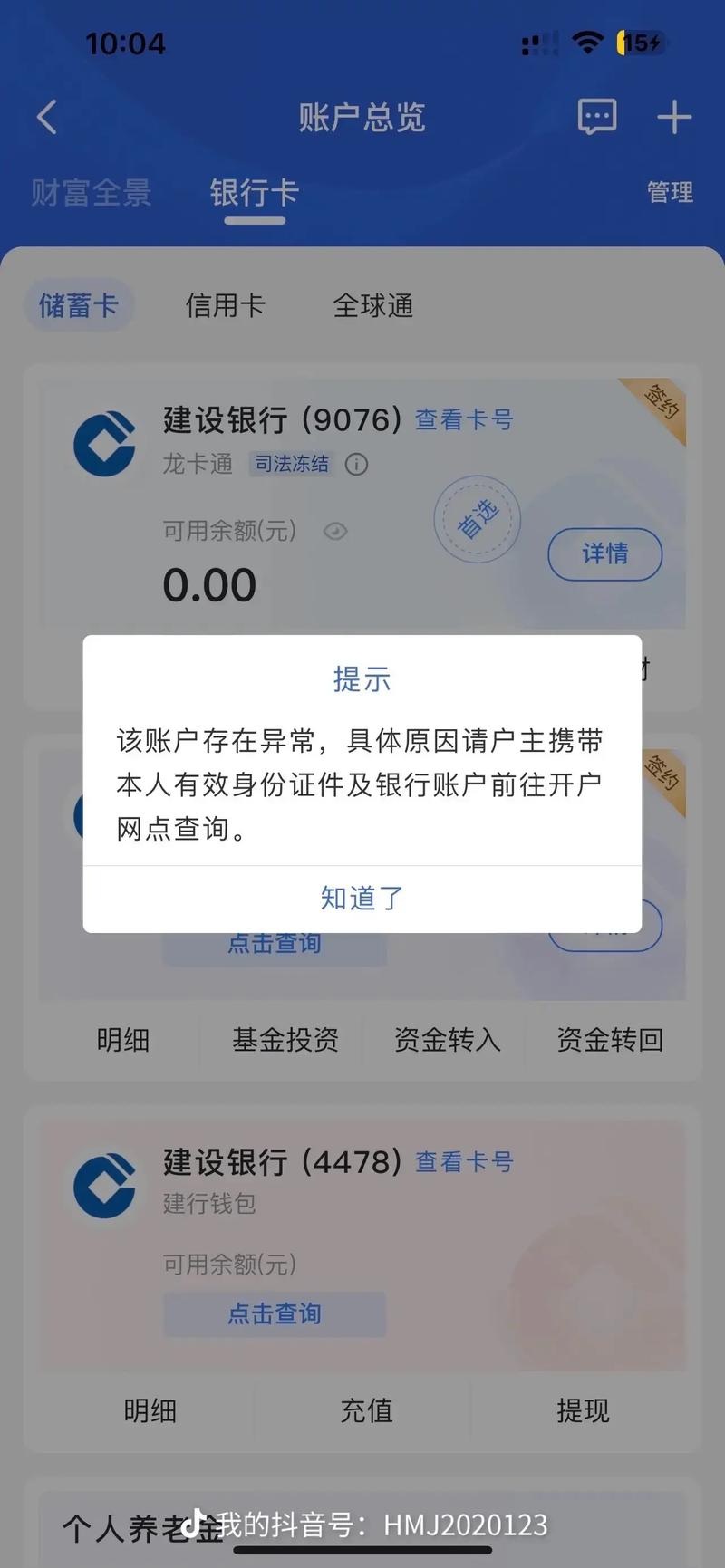
Task: Show 全球通 accounts
Action: pos(372,305)
